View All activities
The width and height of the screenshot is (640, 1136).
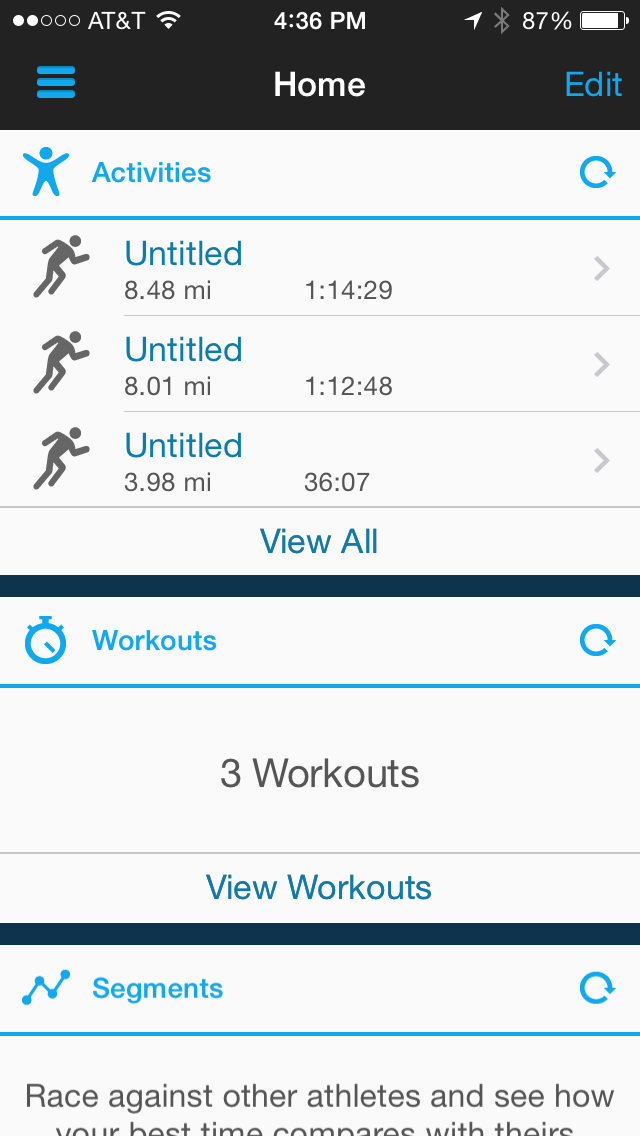[x=320, y=541]
